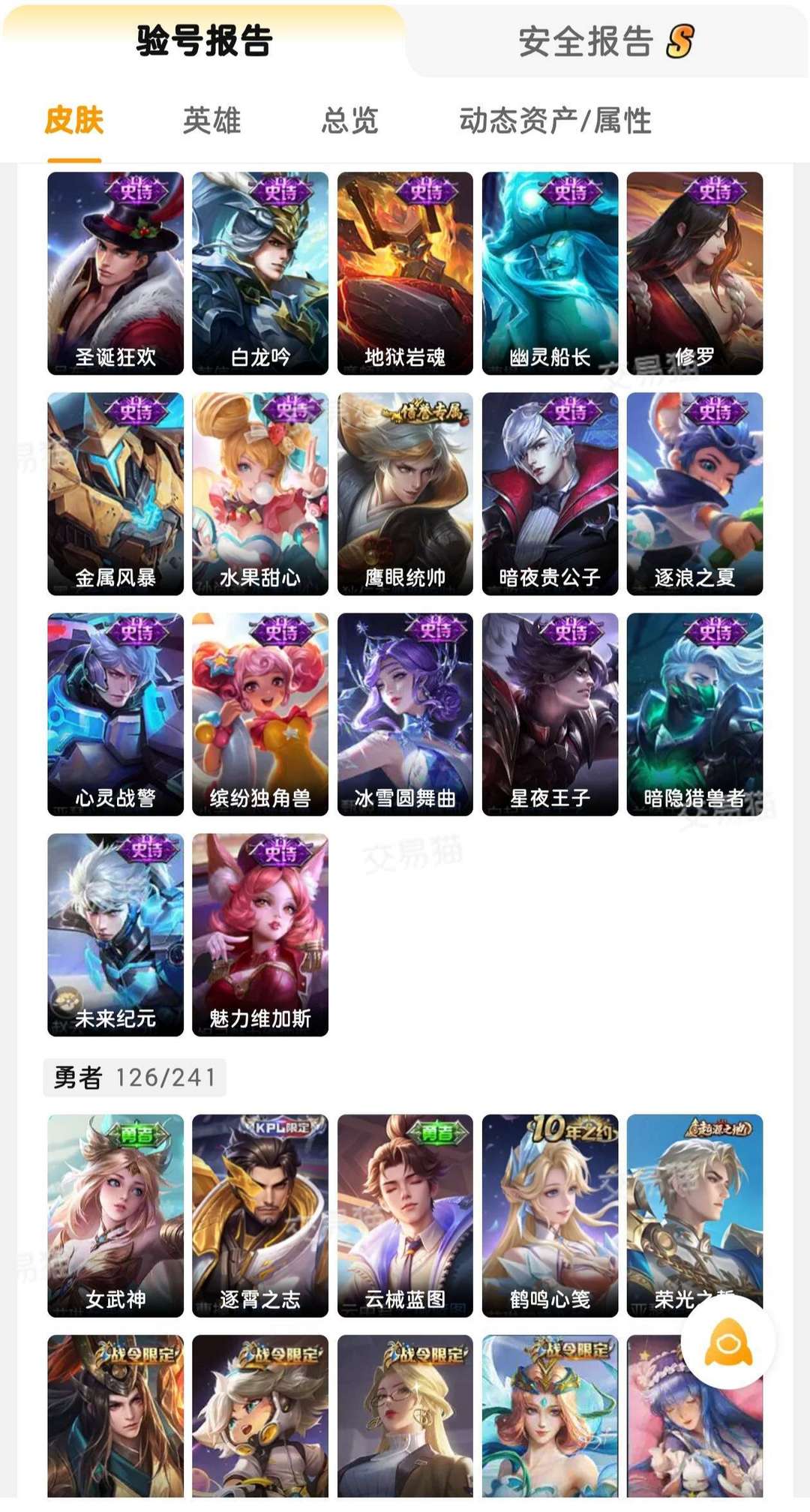
Task: View the 冰雪圆舞曲 skin
Action: point(405,715)
